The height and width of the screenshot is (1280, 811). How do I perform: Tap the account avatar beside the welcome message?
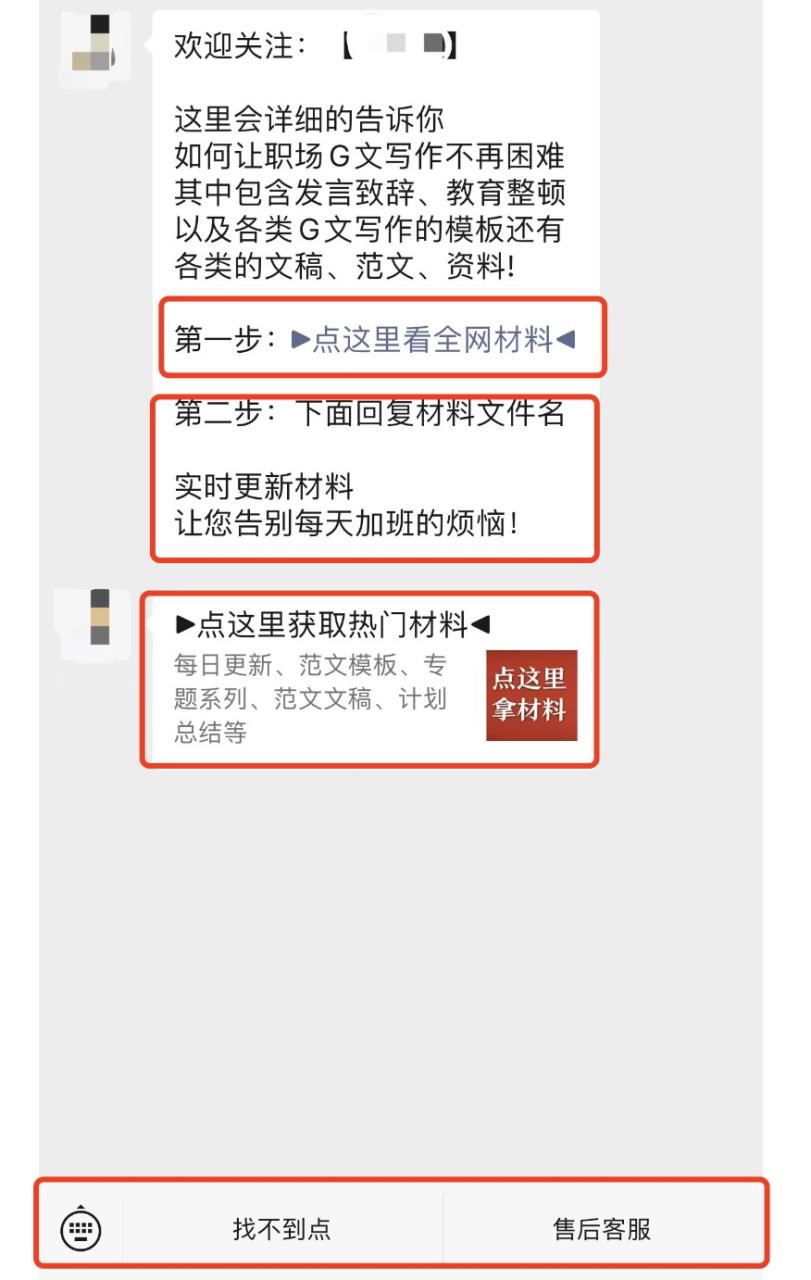pos(99,45)
